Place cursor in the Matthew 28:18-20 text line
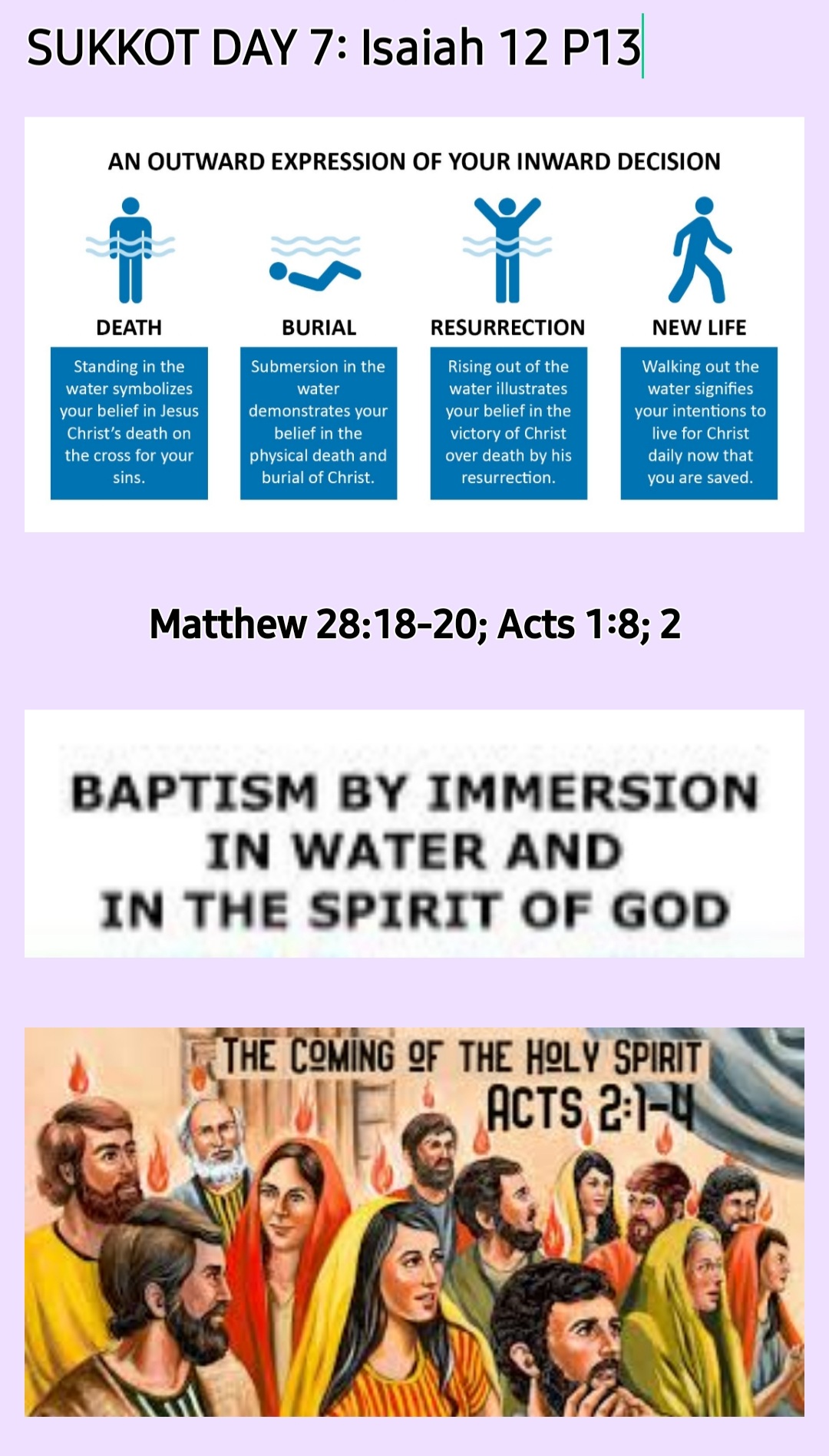 (x=414, y=624)
